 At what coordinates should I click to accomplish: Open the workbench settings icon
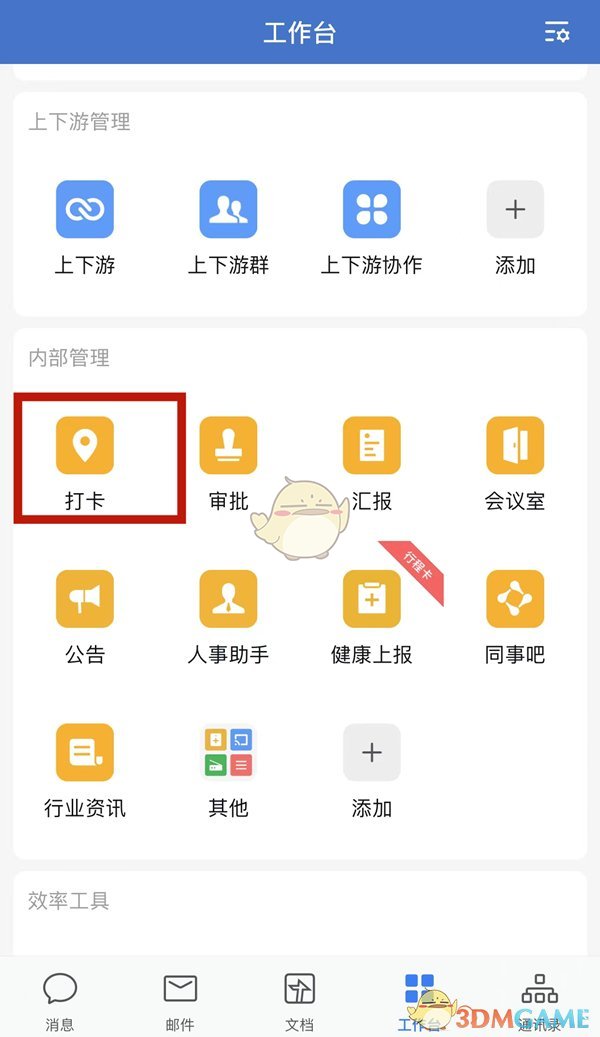pyautogui.click(x=557, y=32)
